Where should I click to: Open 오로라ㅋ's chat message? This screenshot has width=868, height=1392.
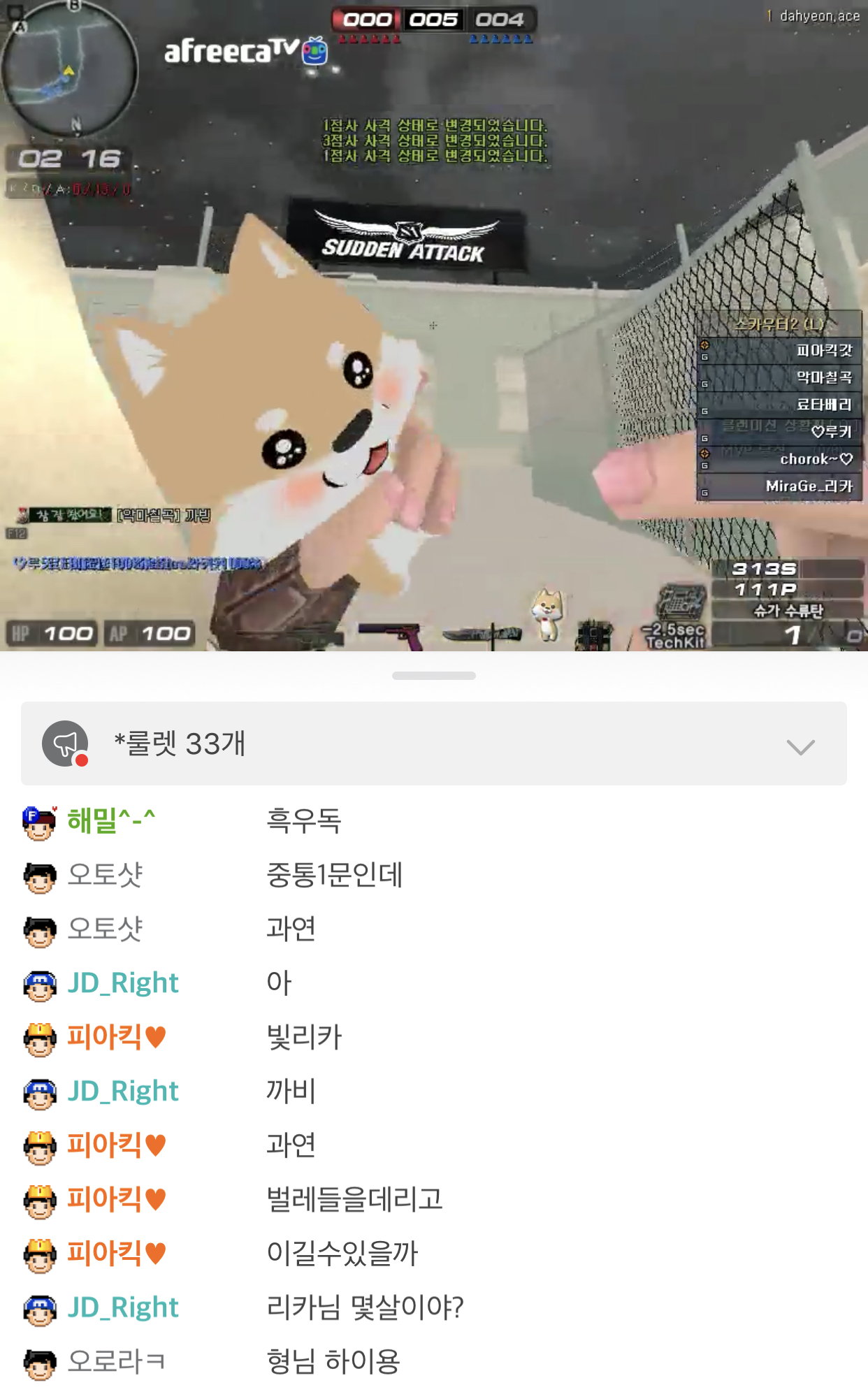[333, 1361]
